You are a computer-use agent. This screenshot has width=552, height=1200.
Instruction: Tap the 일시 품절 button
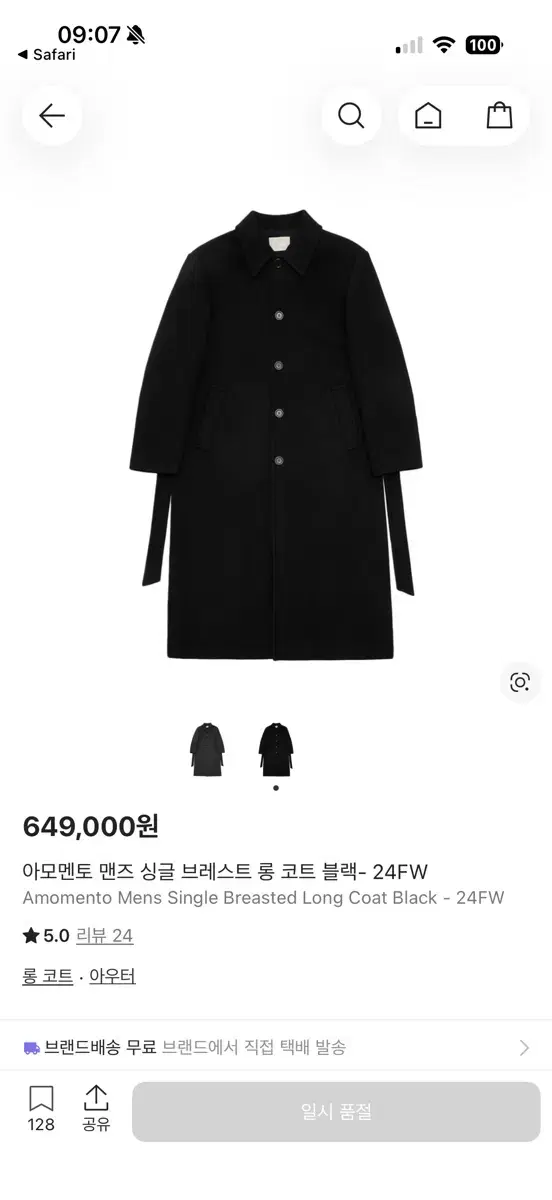[x=336, y=1112]
